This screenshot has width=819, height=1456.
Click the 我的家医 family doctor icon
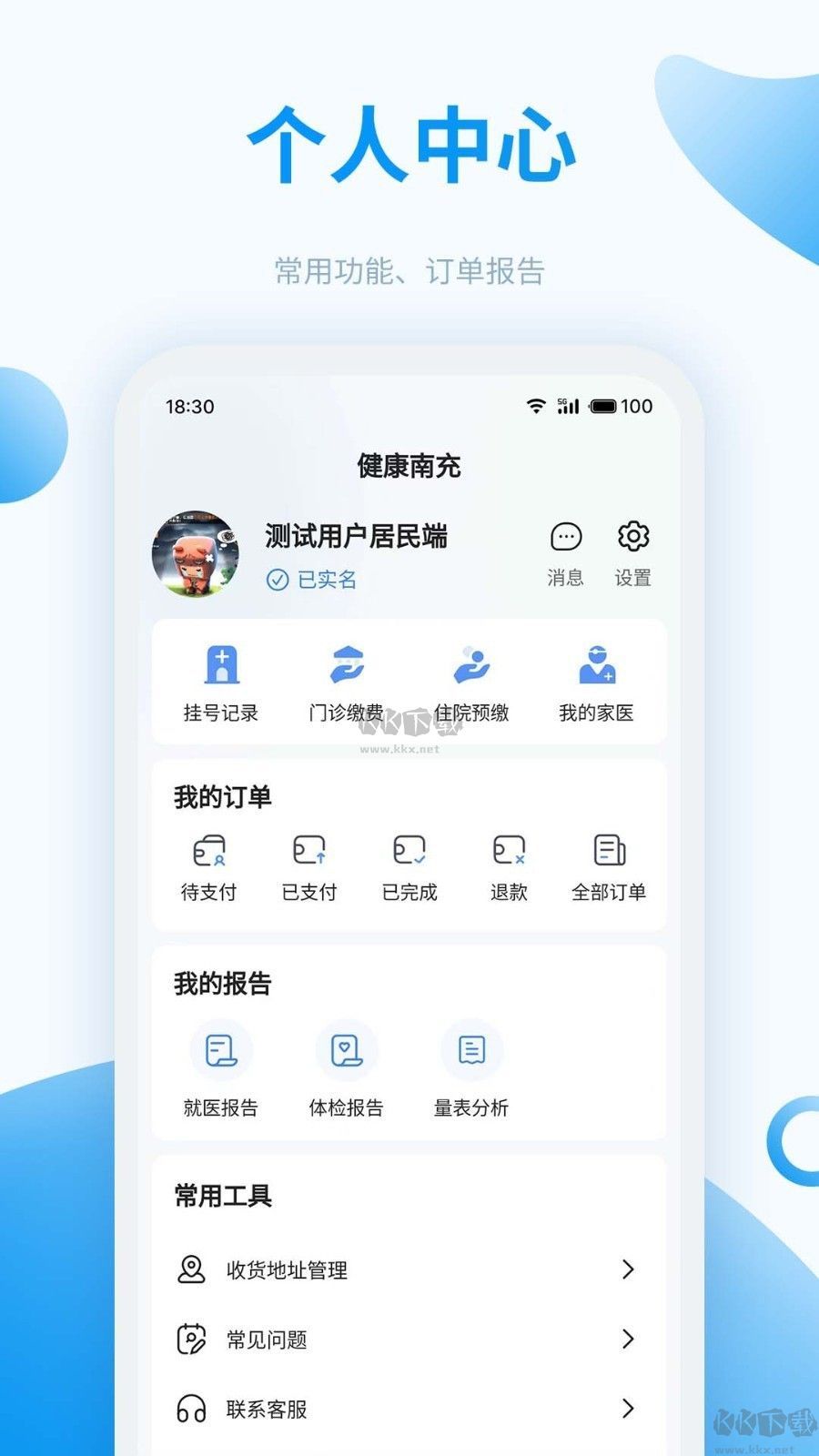[x=597, y=667]
